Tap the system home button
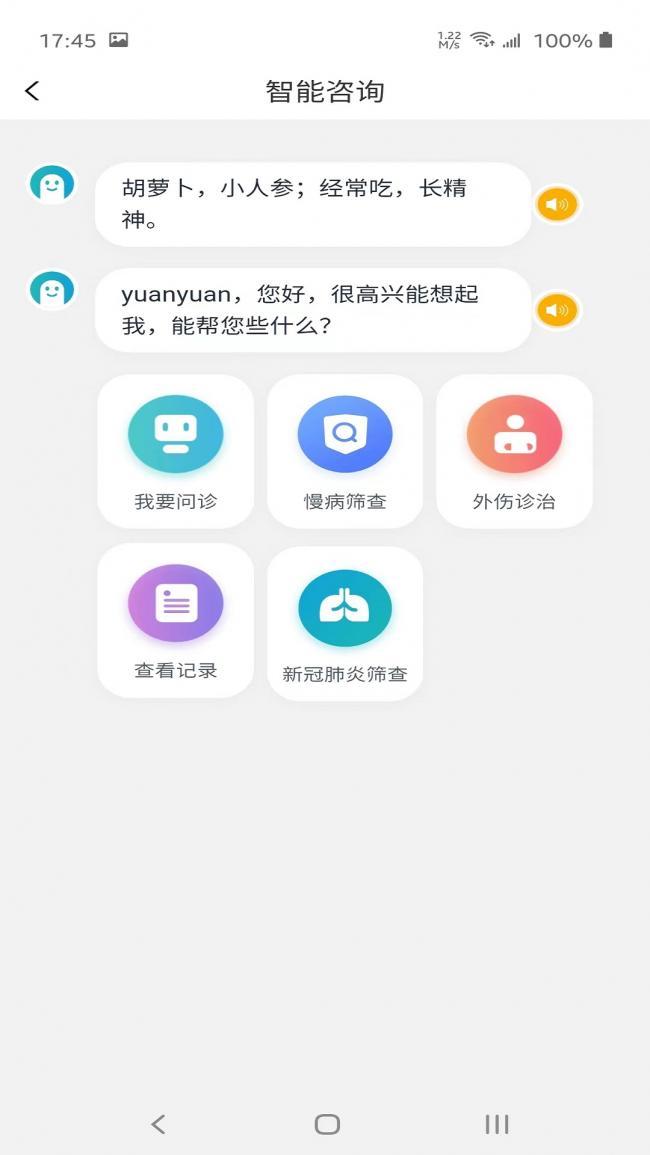Image resolution: width=650 pixels, height=1155 pixels. (x=327, y=1124)
